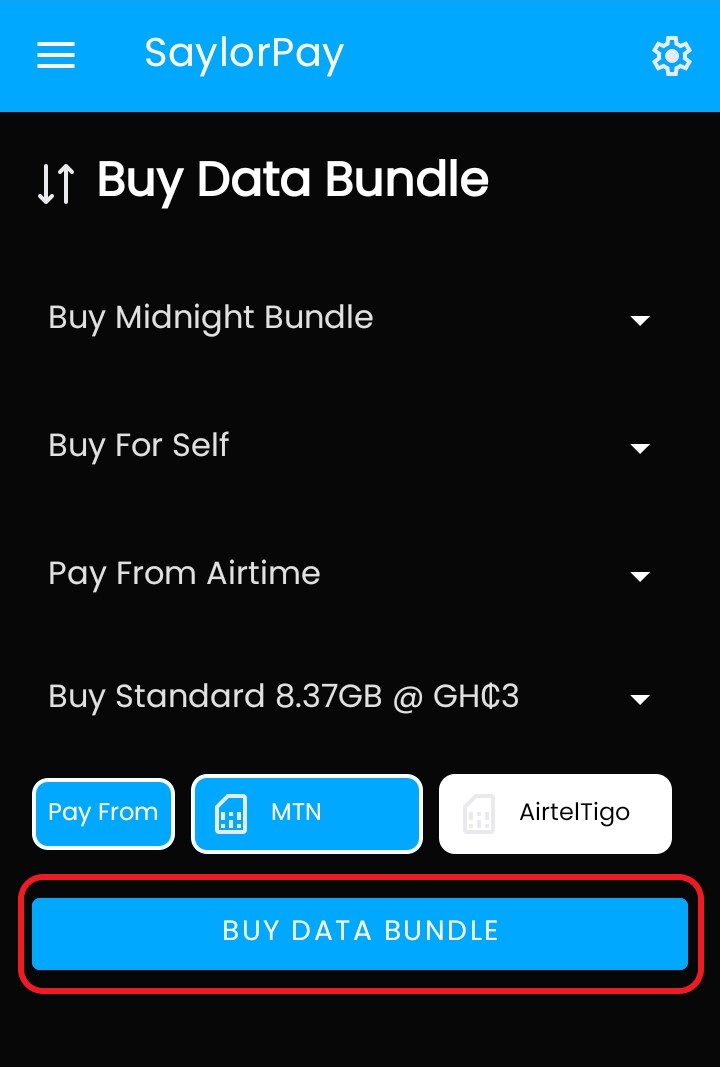Screen dimensions: 720x1067
Task: Select the MTN SIM
Action: [x=307, y=813]
